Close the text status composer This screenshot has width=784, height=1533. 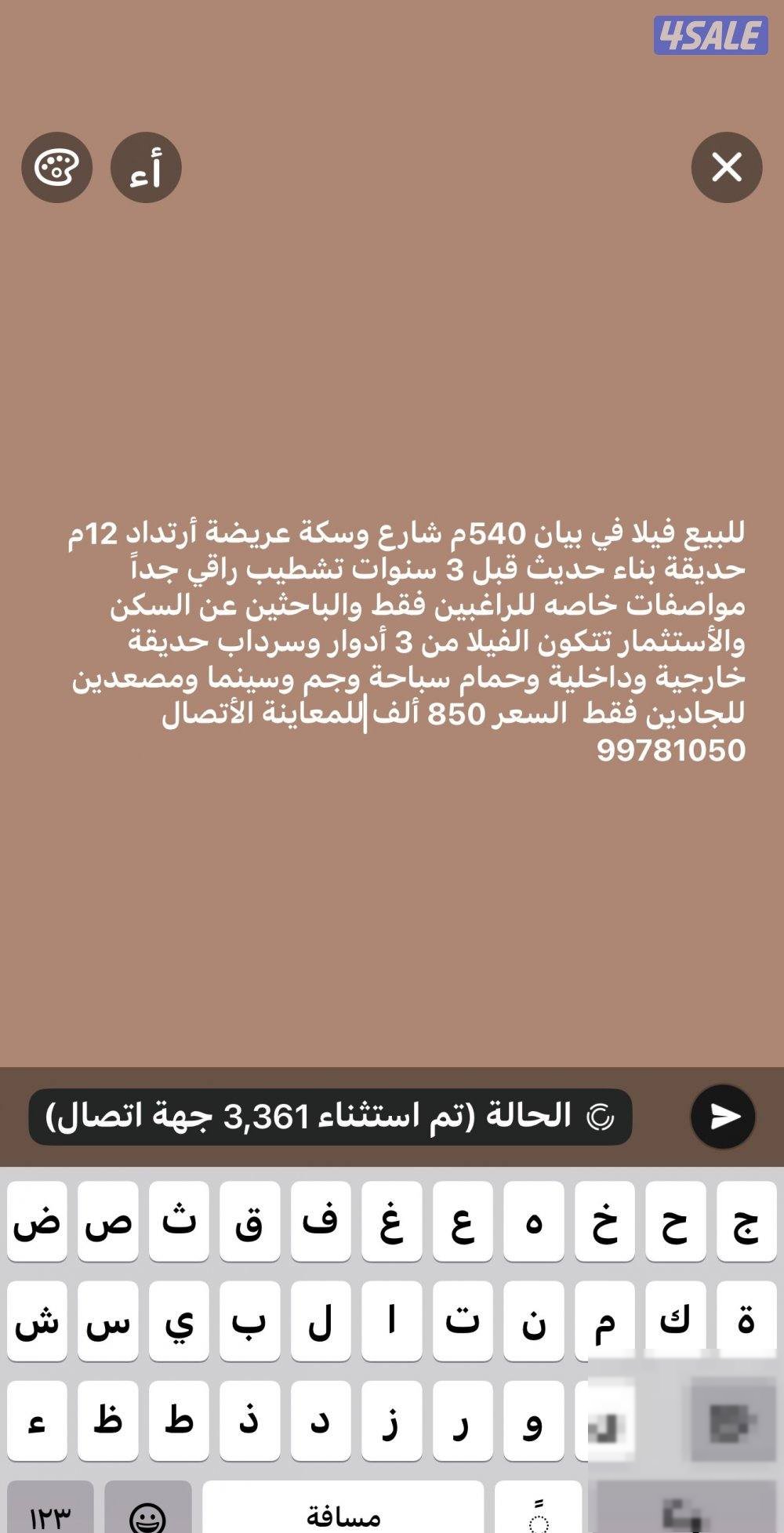[x=726, y=167]
